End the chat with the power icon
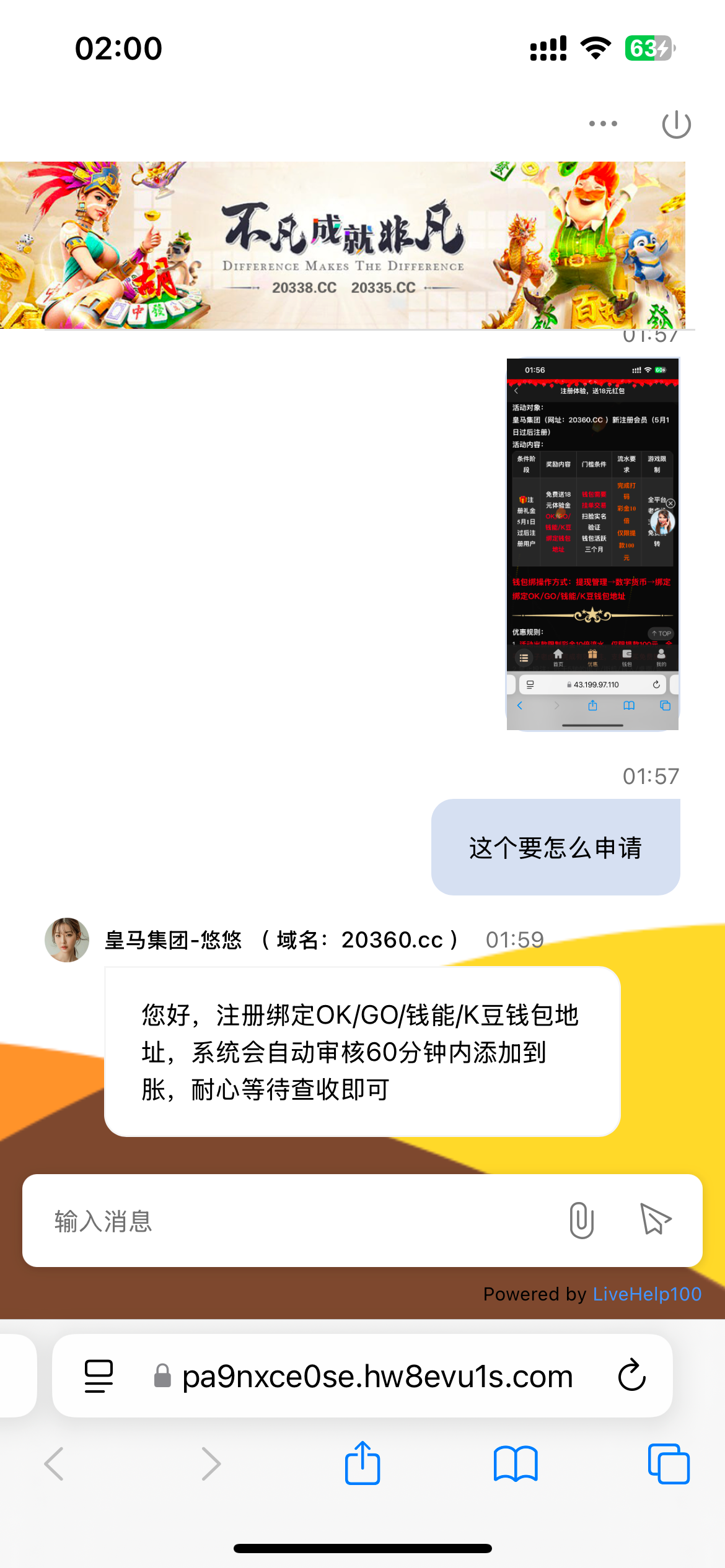The image size is (725, 1568). coord(676,124)
